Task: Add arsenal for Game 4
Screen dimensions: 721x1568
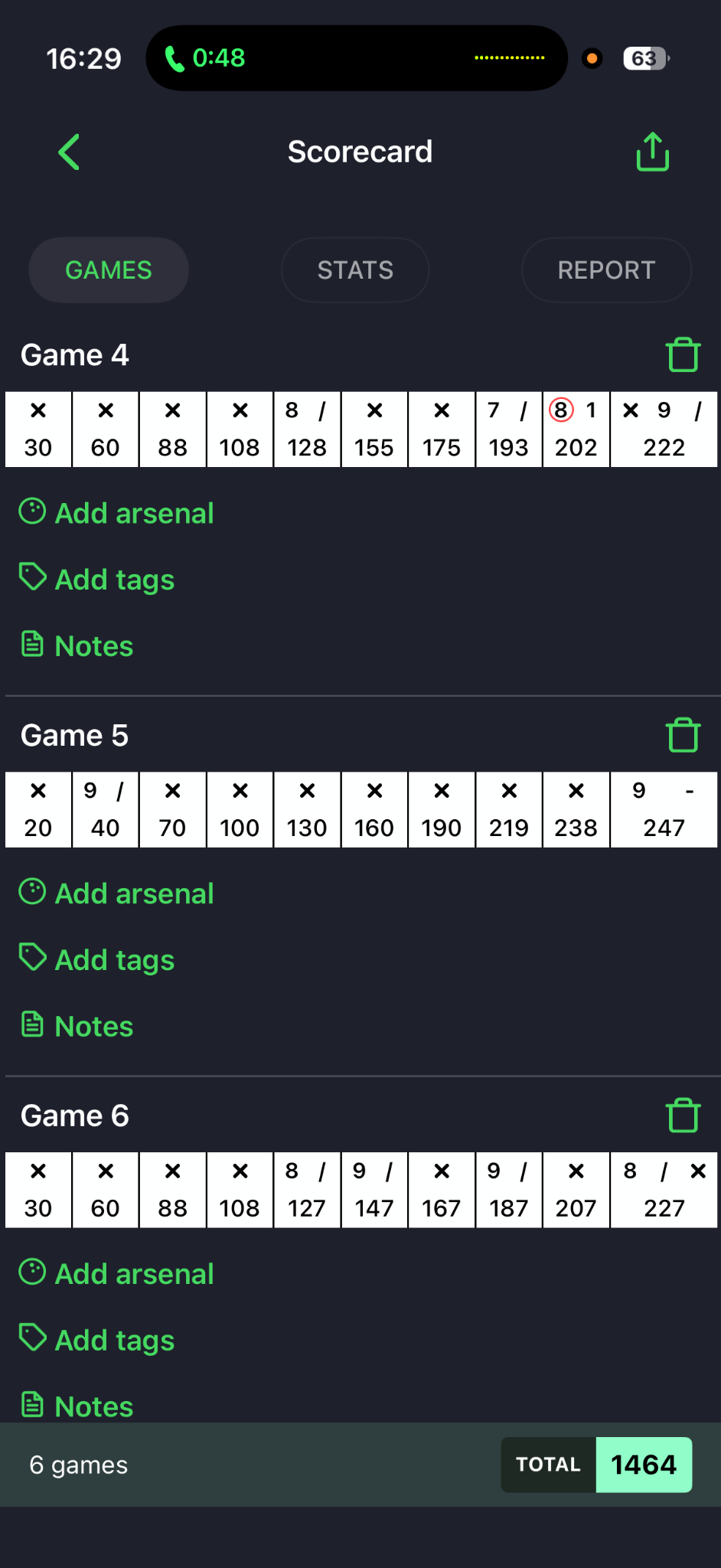Action: click(x=116, y=513)
